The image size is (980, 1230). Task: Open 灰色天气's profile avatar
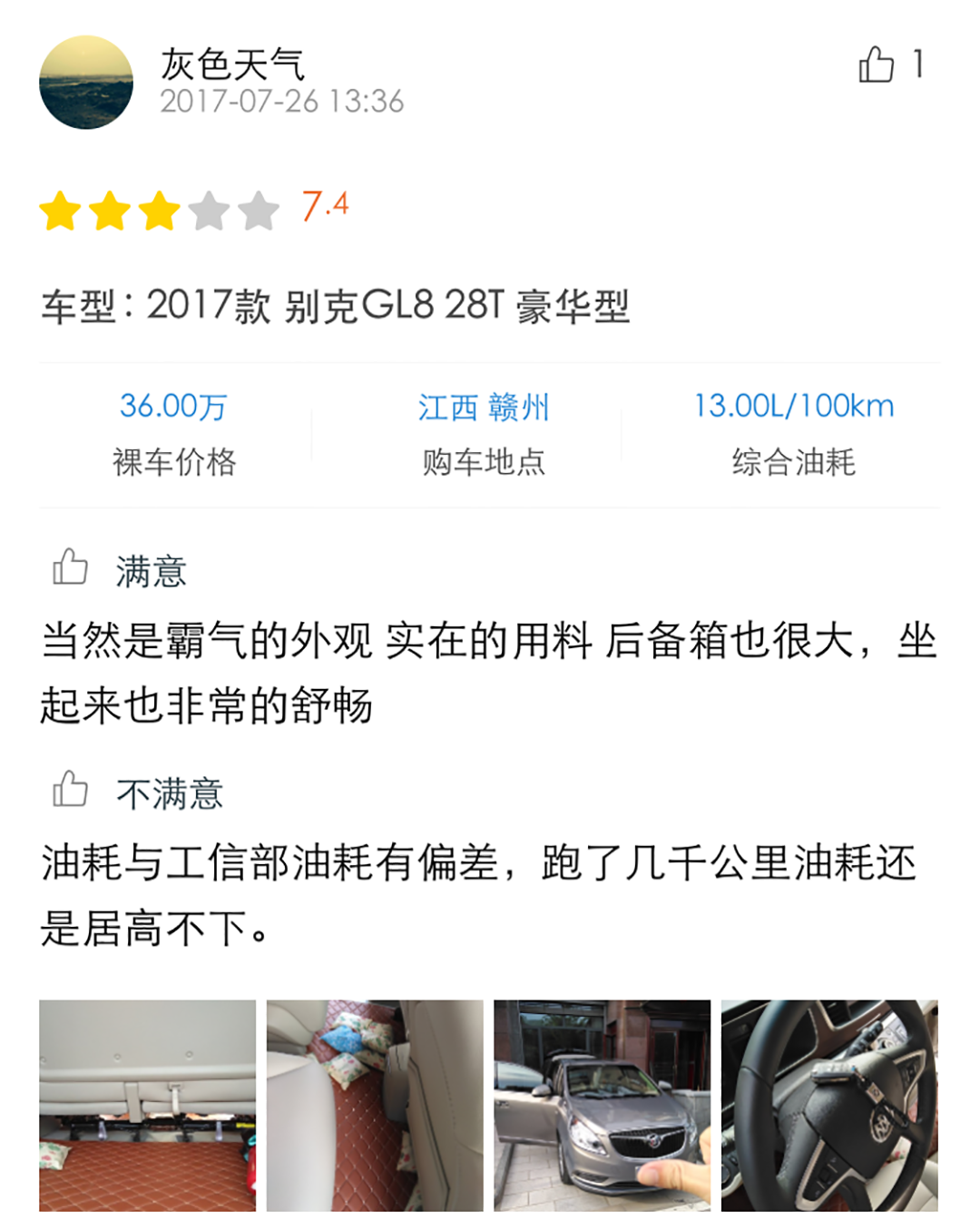pyautogui.click(x=86, y=83)
